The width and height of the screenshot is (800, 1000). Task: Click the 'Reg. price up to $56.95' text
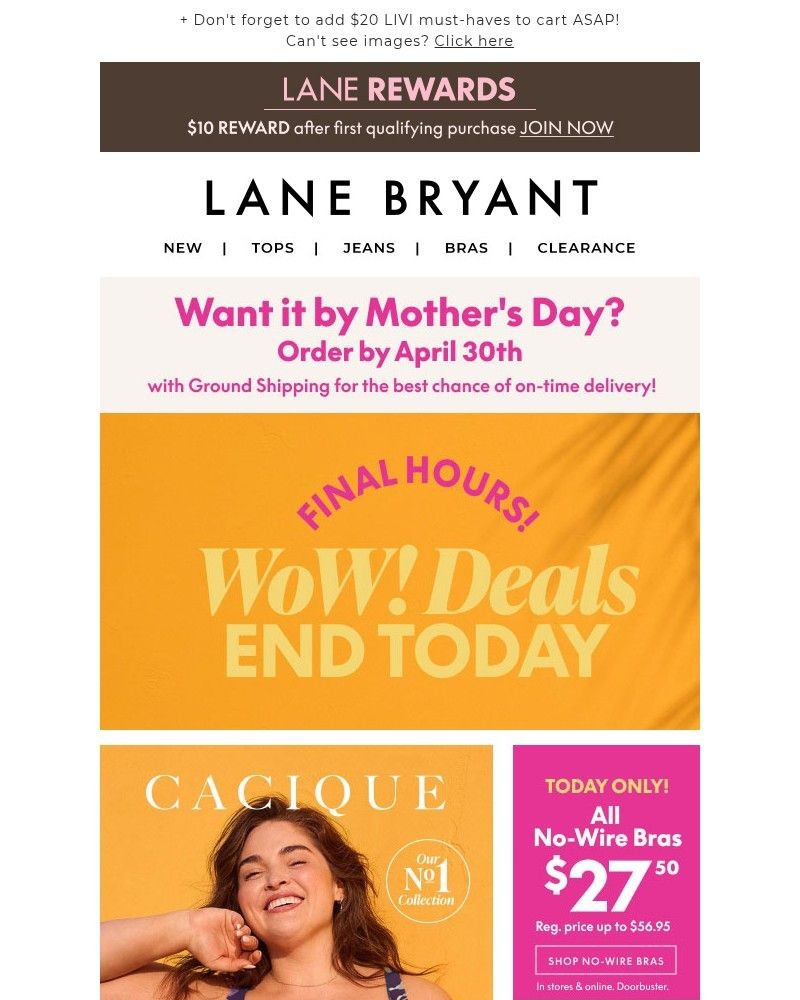[x=606, y=924]
